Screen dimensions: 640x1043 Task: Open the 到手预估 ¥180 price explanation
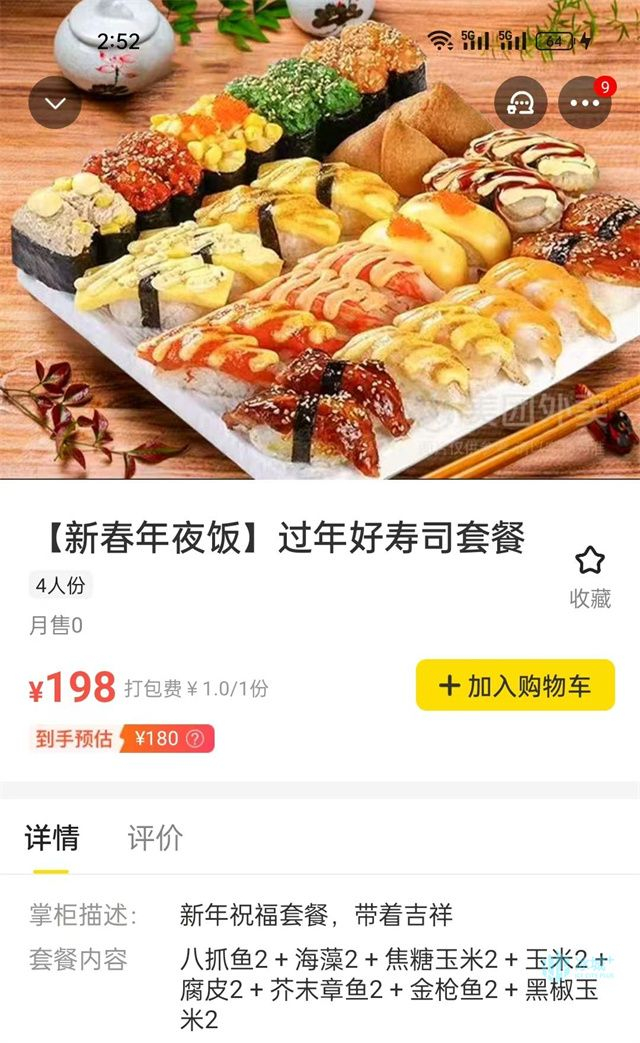coord(122,738)
